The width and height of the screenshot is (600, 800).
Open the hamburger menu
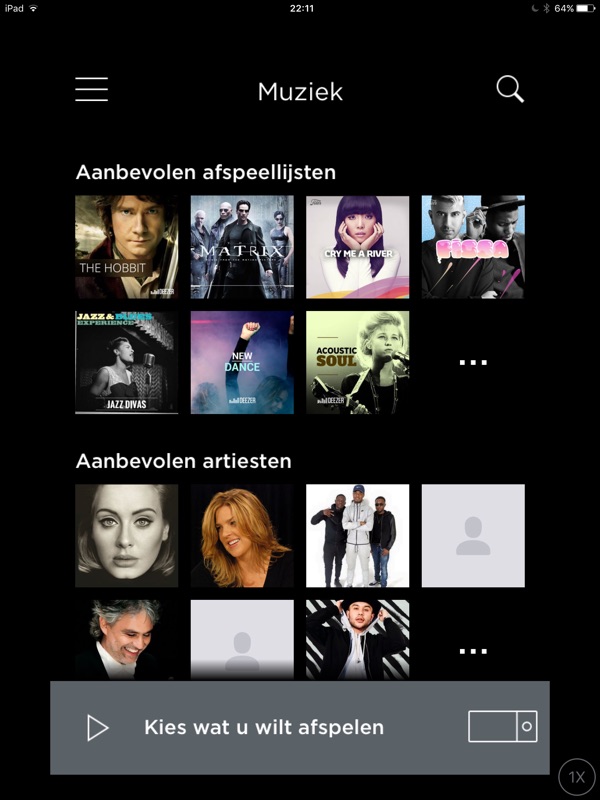click(91, 90)
